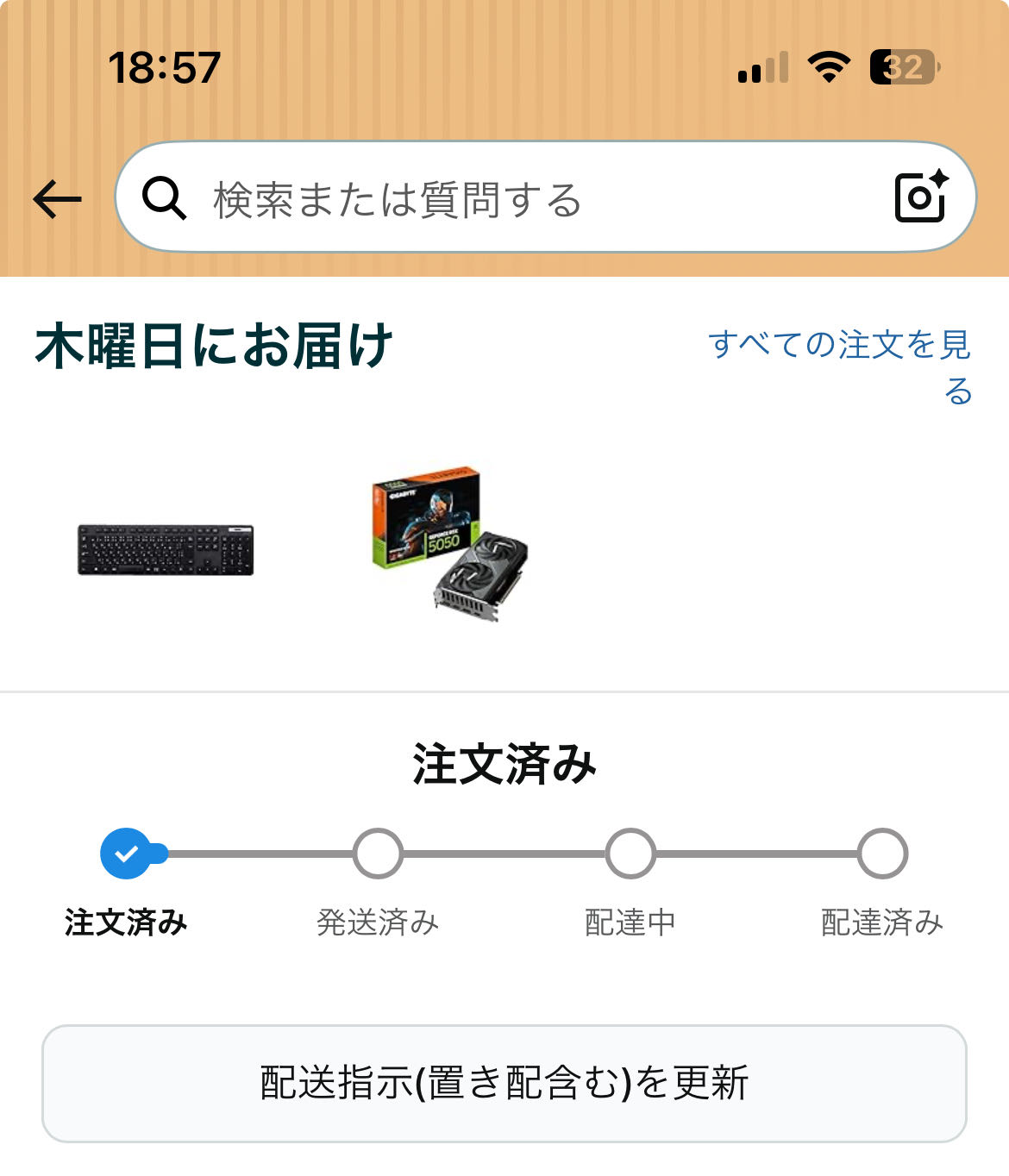Open the camera lens search icon
The image size is (1009, 1176).
[x=921, y=197]
